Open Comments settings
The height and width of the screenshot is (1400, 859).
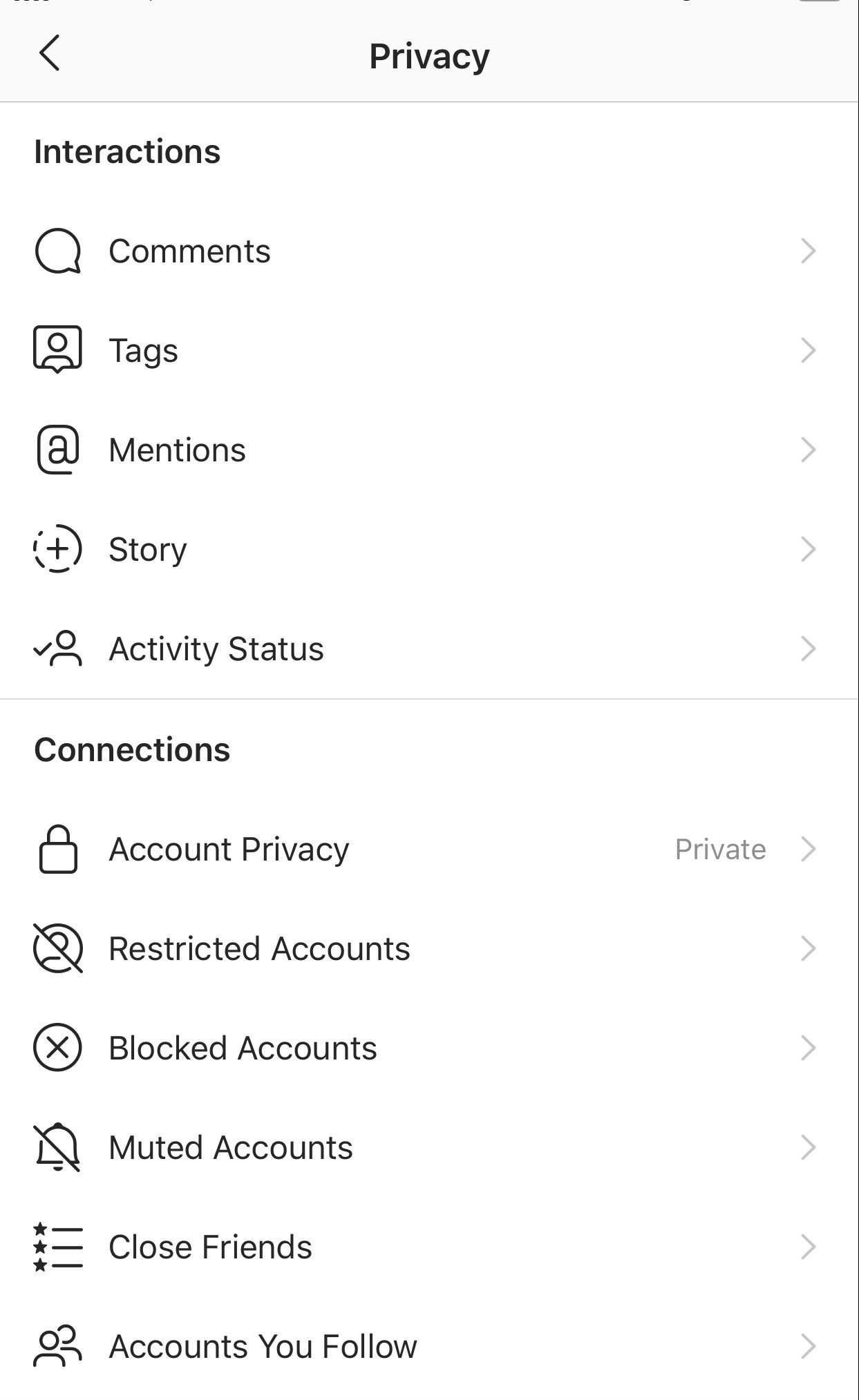coord(429,251)
